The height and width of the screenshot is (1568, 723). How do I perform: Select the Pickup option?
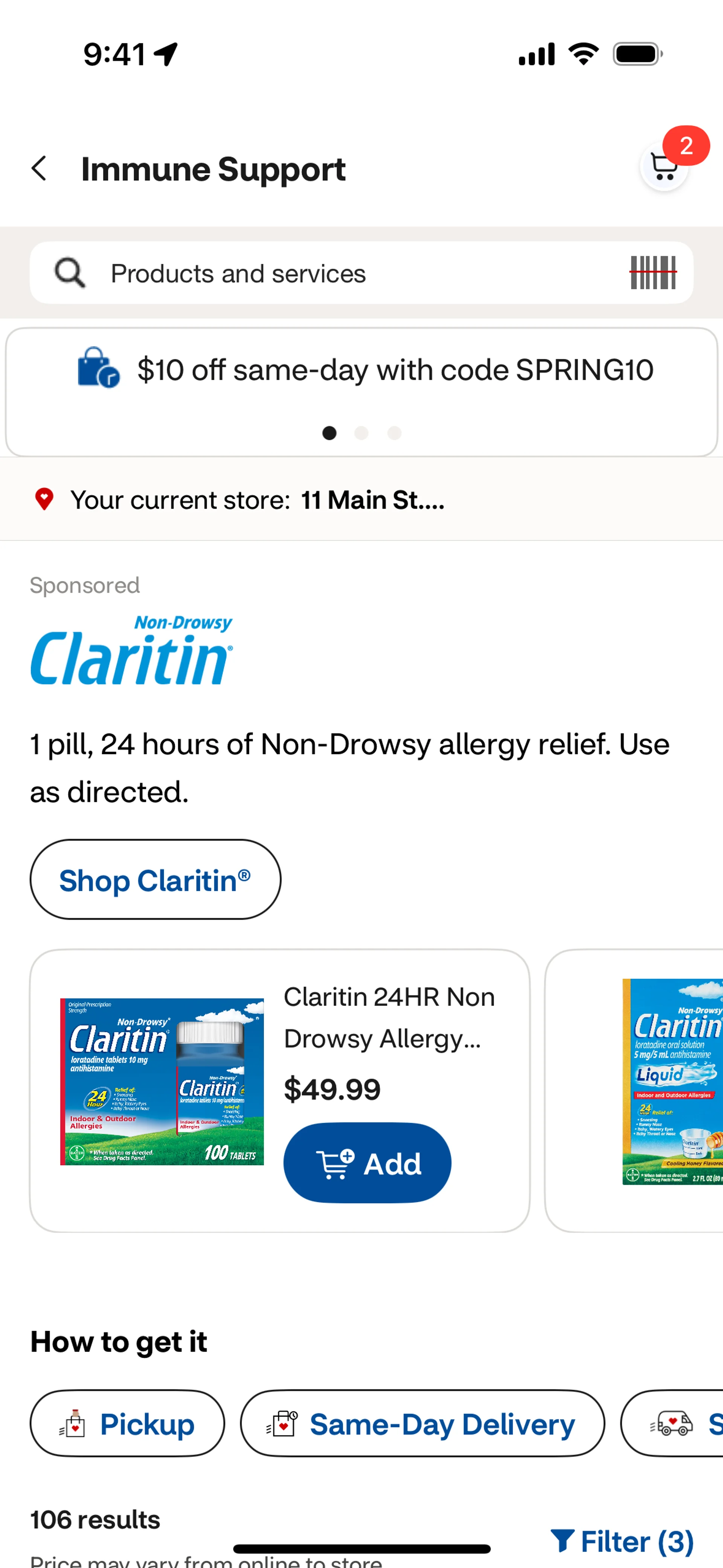tap(127, 1424)
